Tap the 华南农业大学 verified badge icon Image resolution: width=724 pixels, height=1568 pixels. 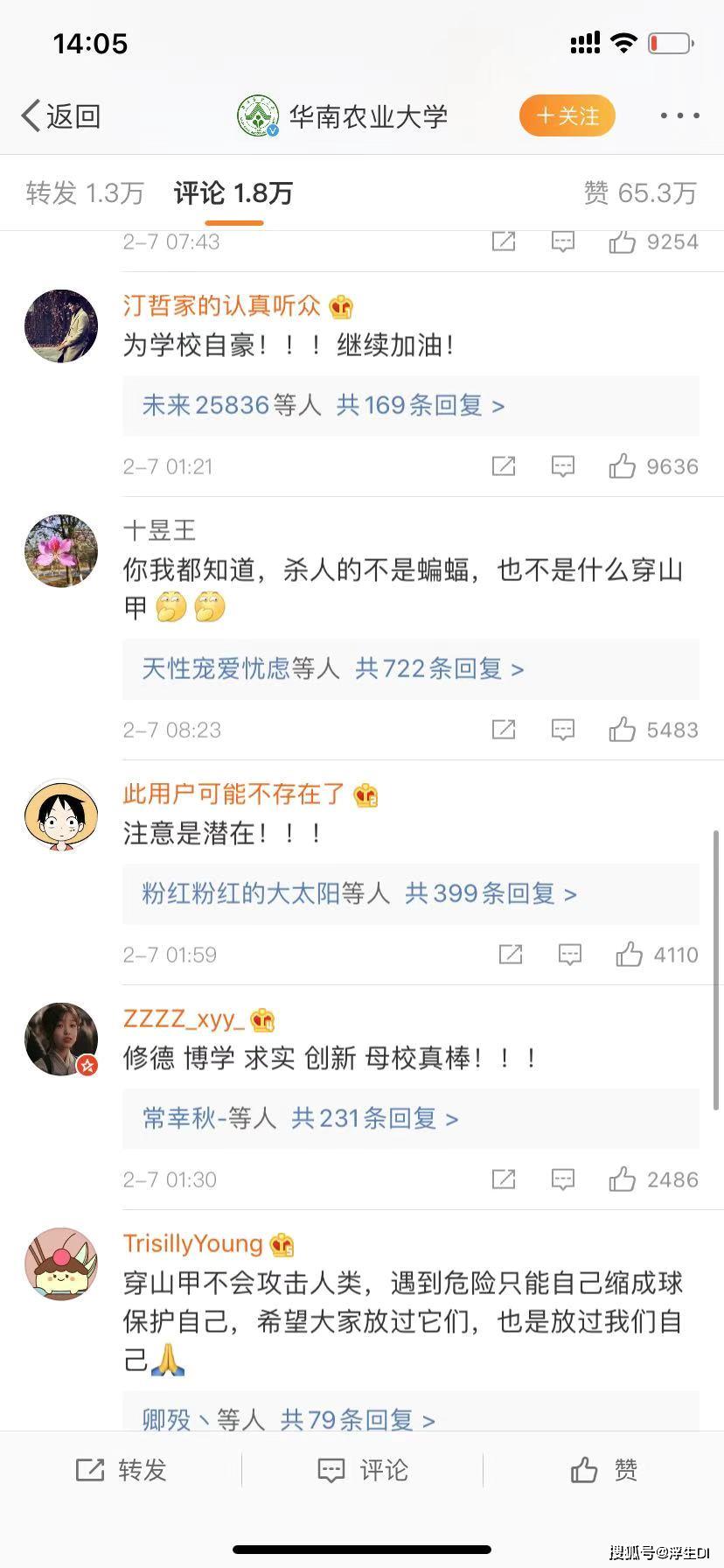click(x=259, y=115)
